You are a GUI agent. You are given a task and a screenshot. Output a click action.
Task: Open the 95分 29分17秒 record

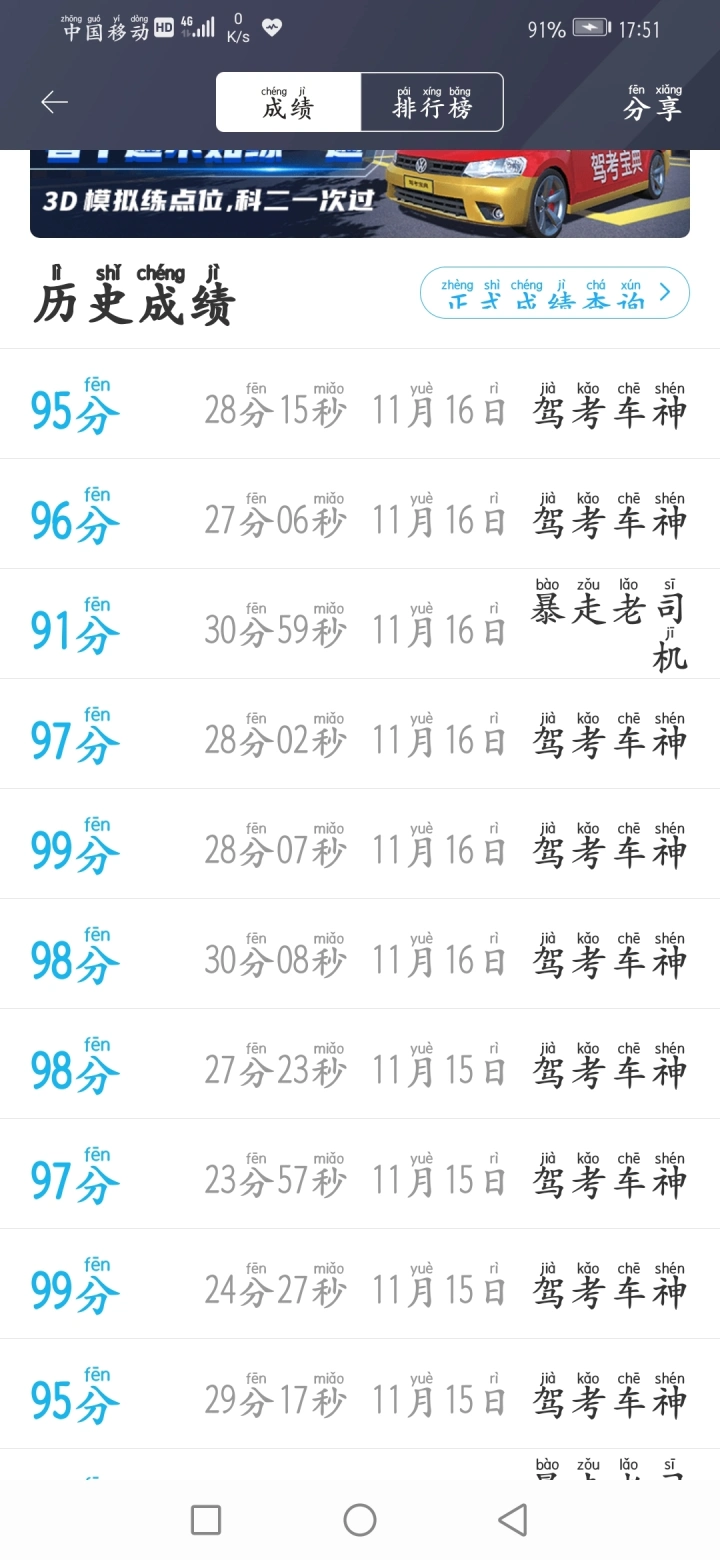click(360, 1394)
